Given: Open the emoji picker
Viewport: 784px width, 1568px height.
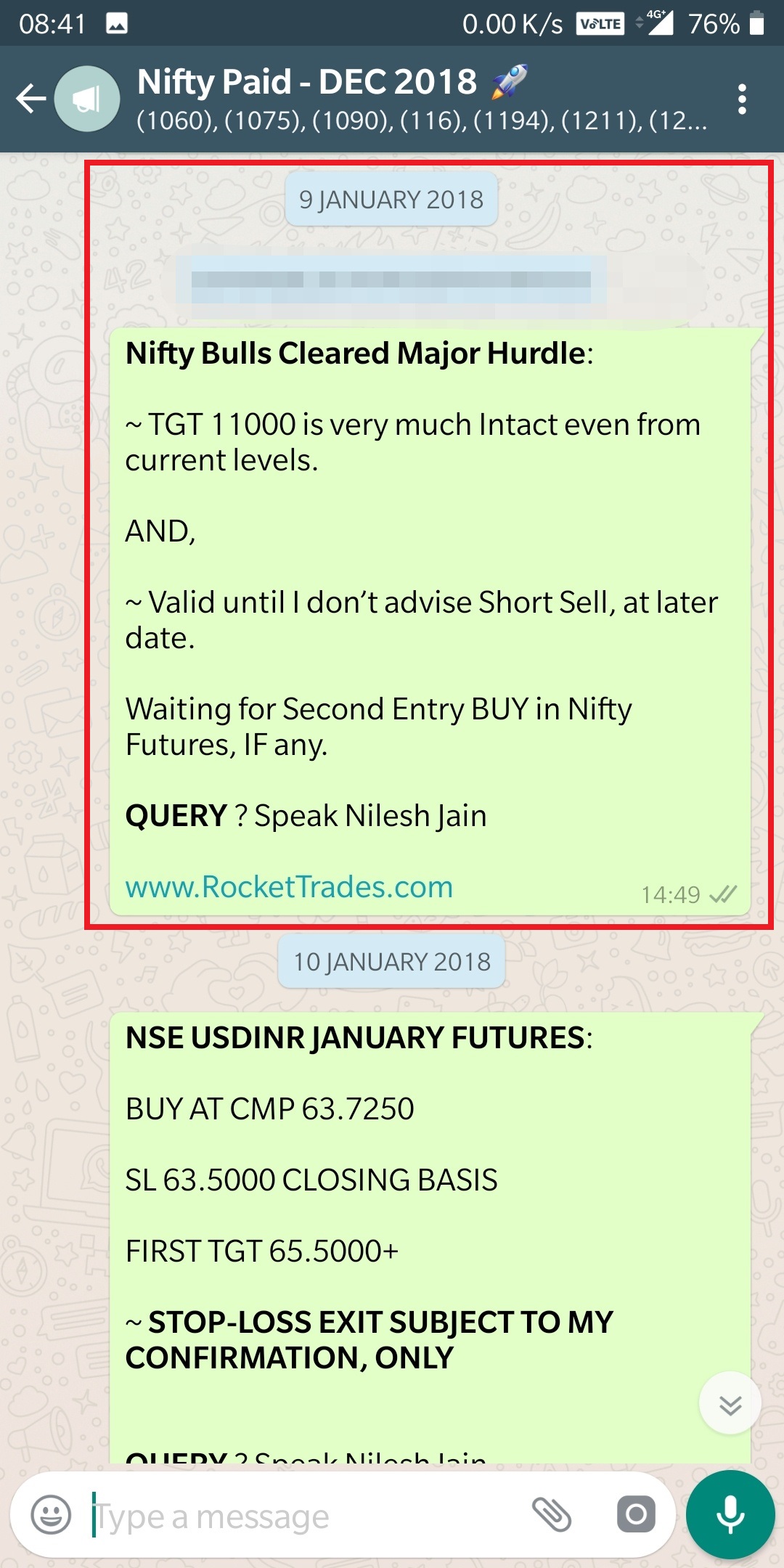Looking at the screenshot, I should coord(51,1515).
